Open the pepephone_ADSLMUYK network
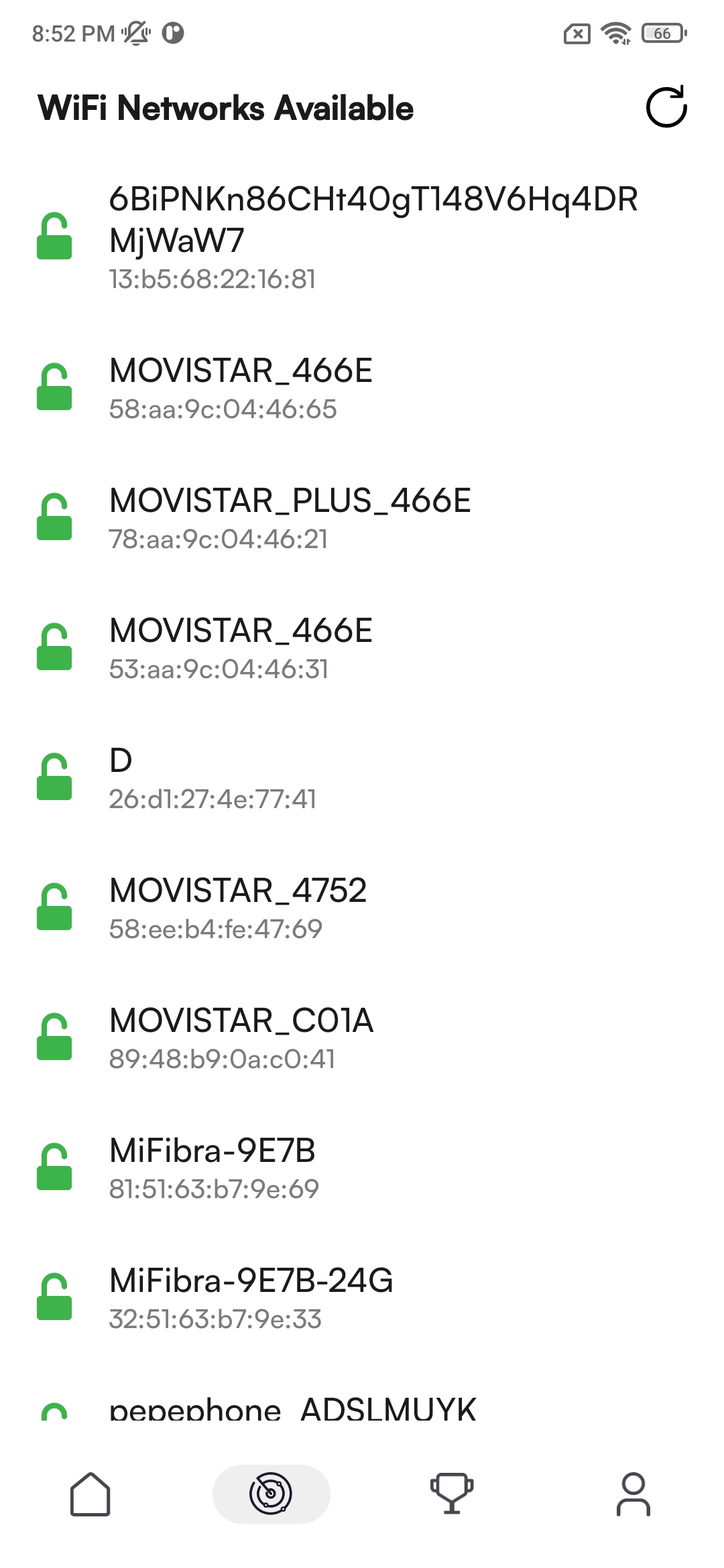The width and height of the screenshot is (724, 1568). (x=362, y=1407)
